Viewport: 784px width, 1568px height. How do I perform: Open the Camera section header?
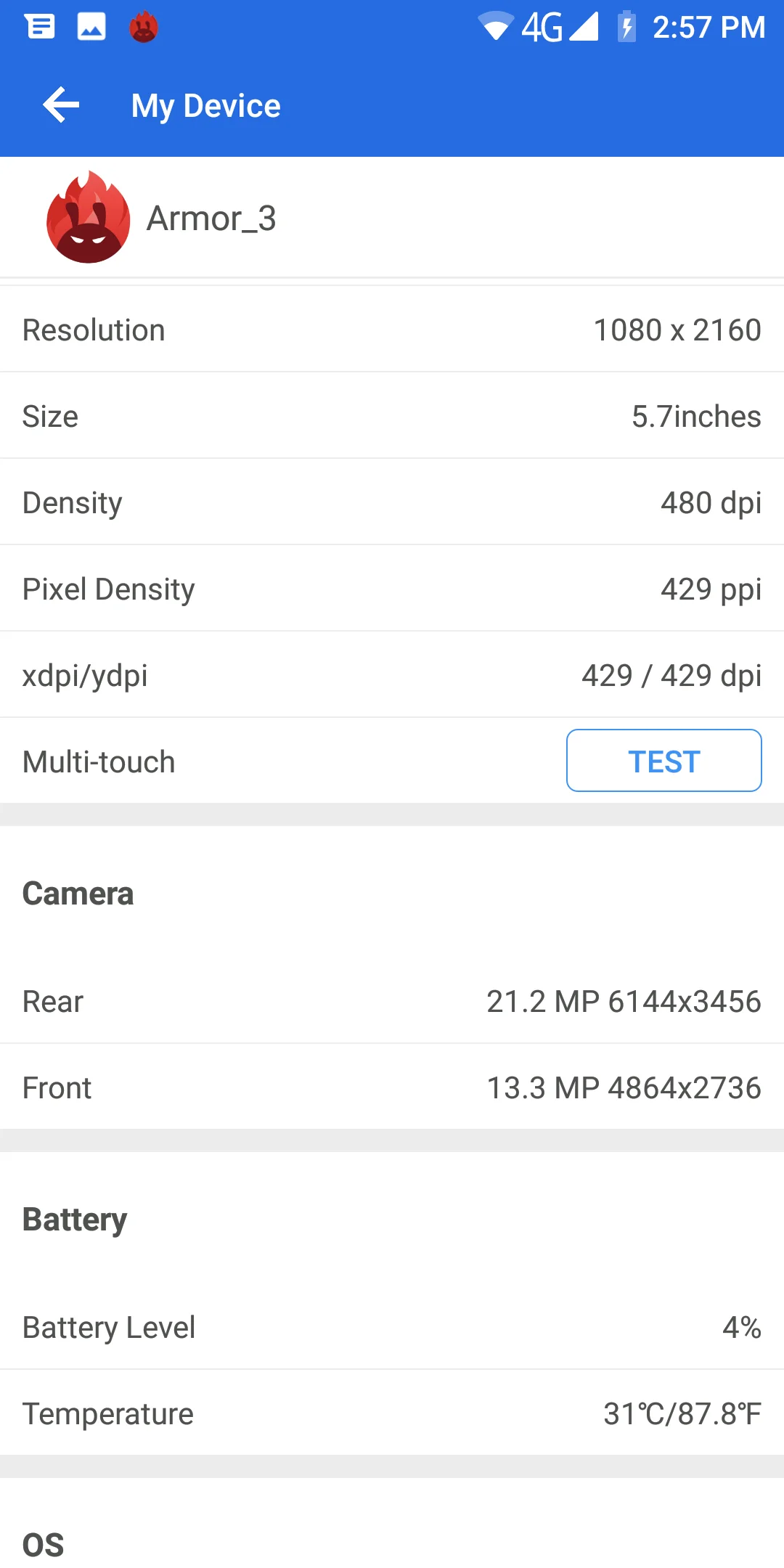pos(78,893)
